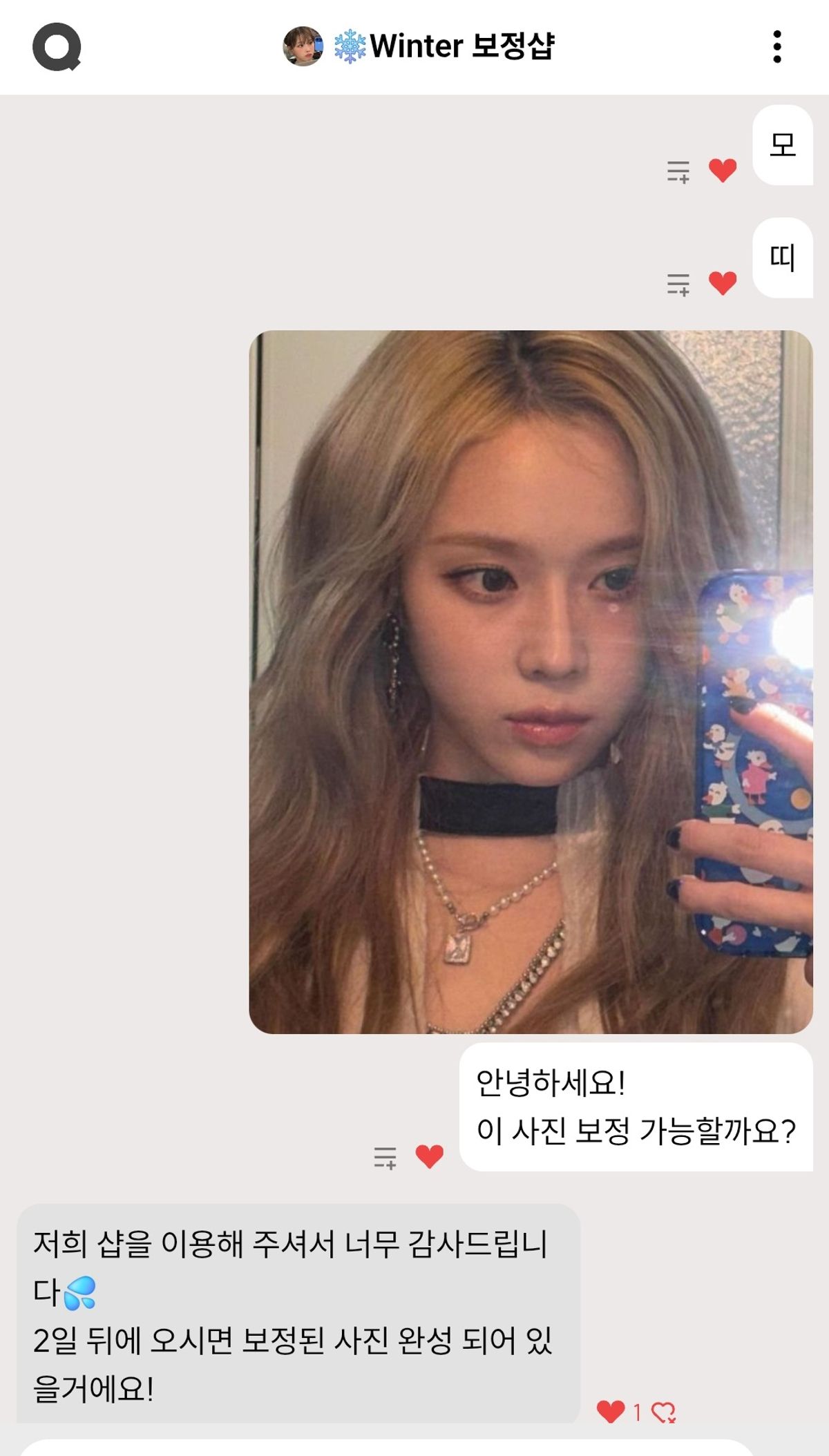Tap the heart beside the 안녕하세요 message

point(429,1156)
